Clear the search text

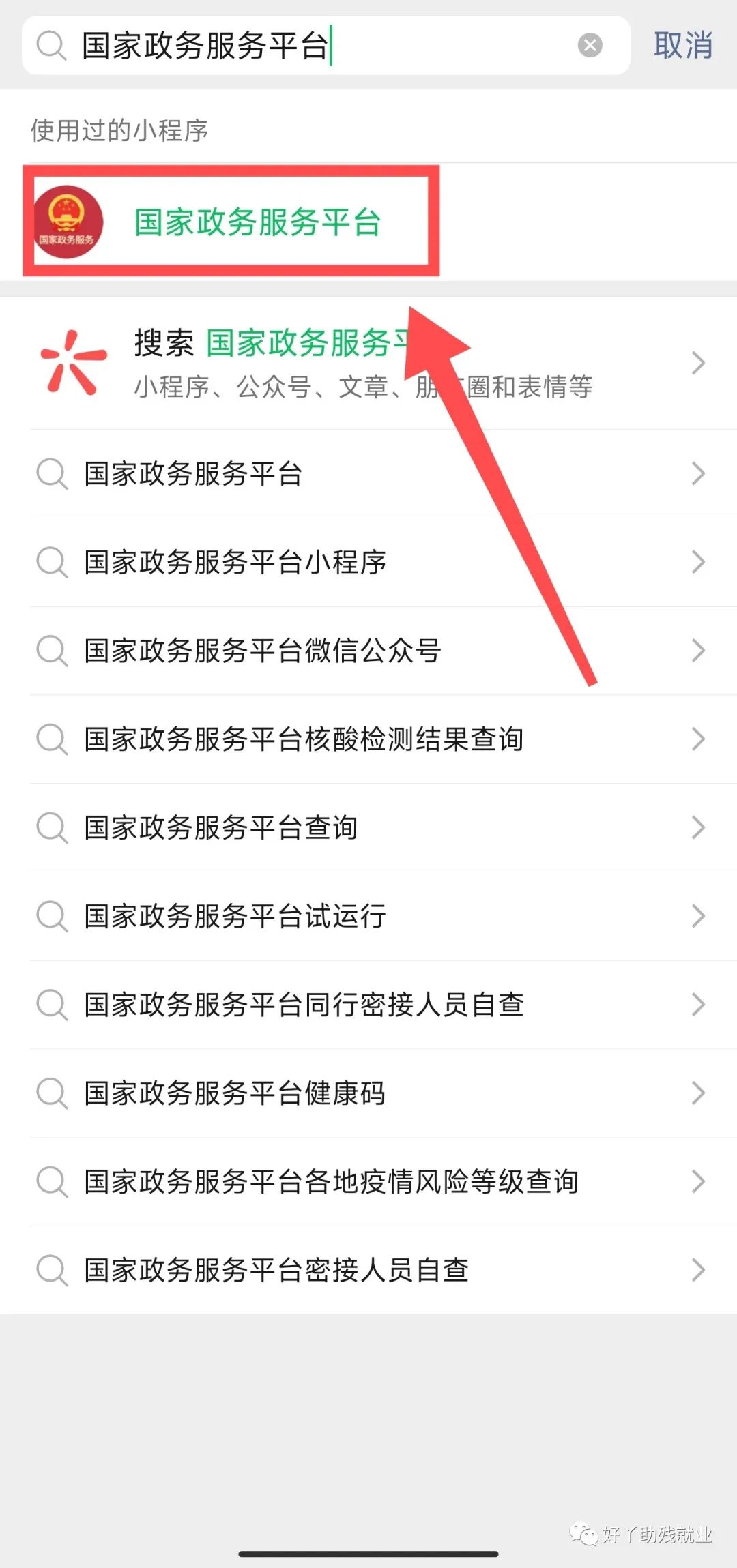tap(590, 46)
